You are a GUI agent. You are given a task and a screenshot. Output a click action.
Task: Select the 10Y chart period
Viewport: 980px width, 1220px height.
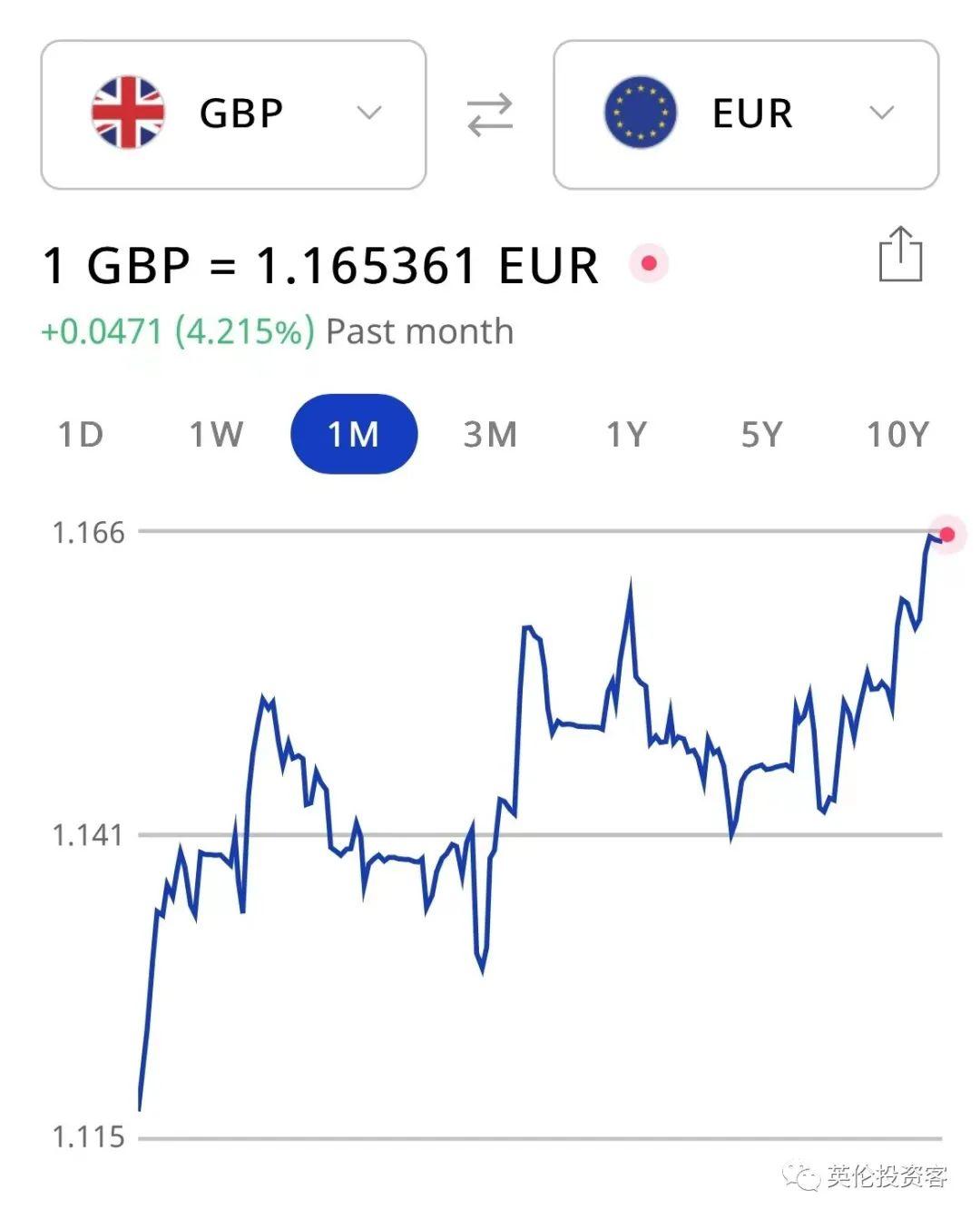click(898, 434)
